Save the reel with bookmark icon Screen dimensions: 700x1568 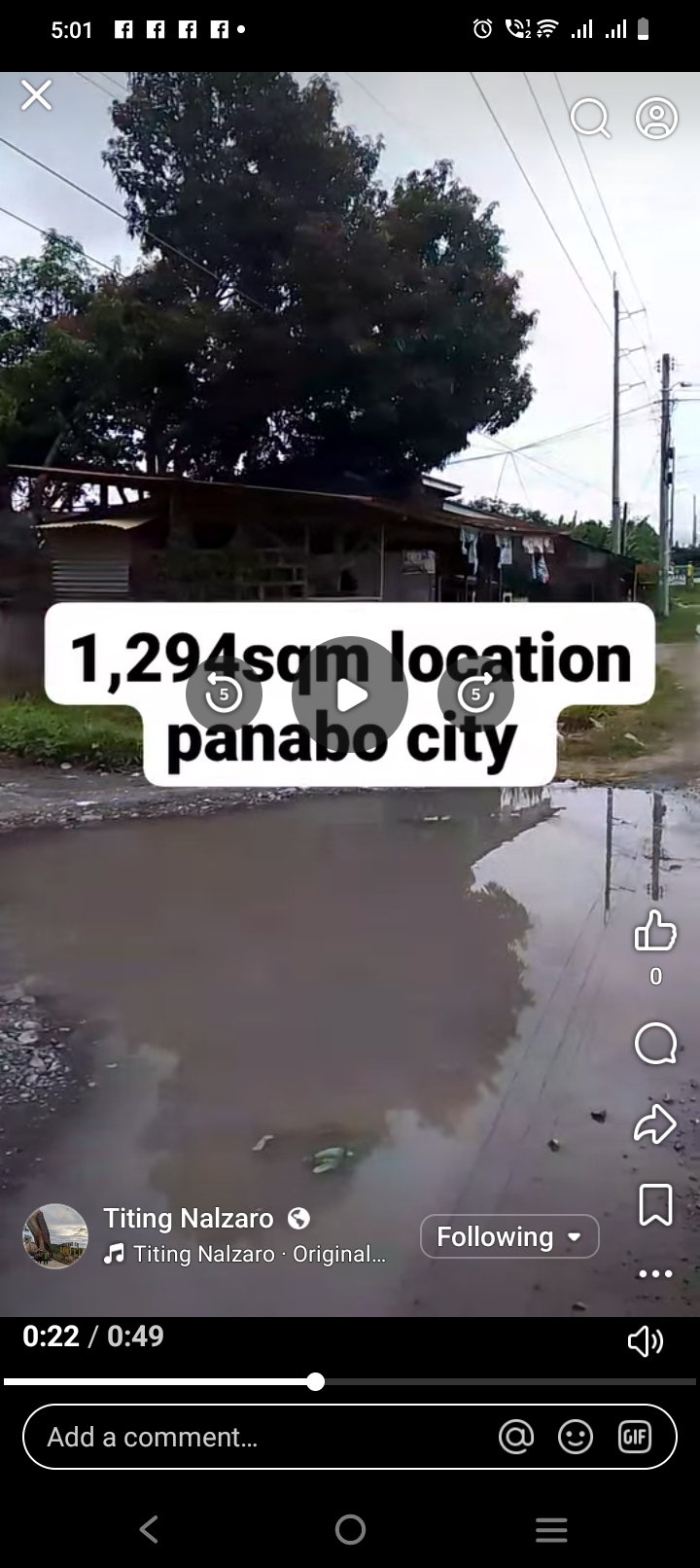click(655, 1204)
